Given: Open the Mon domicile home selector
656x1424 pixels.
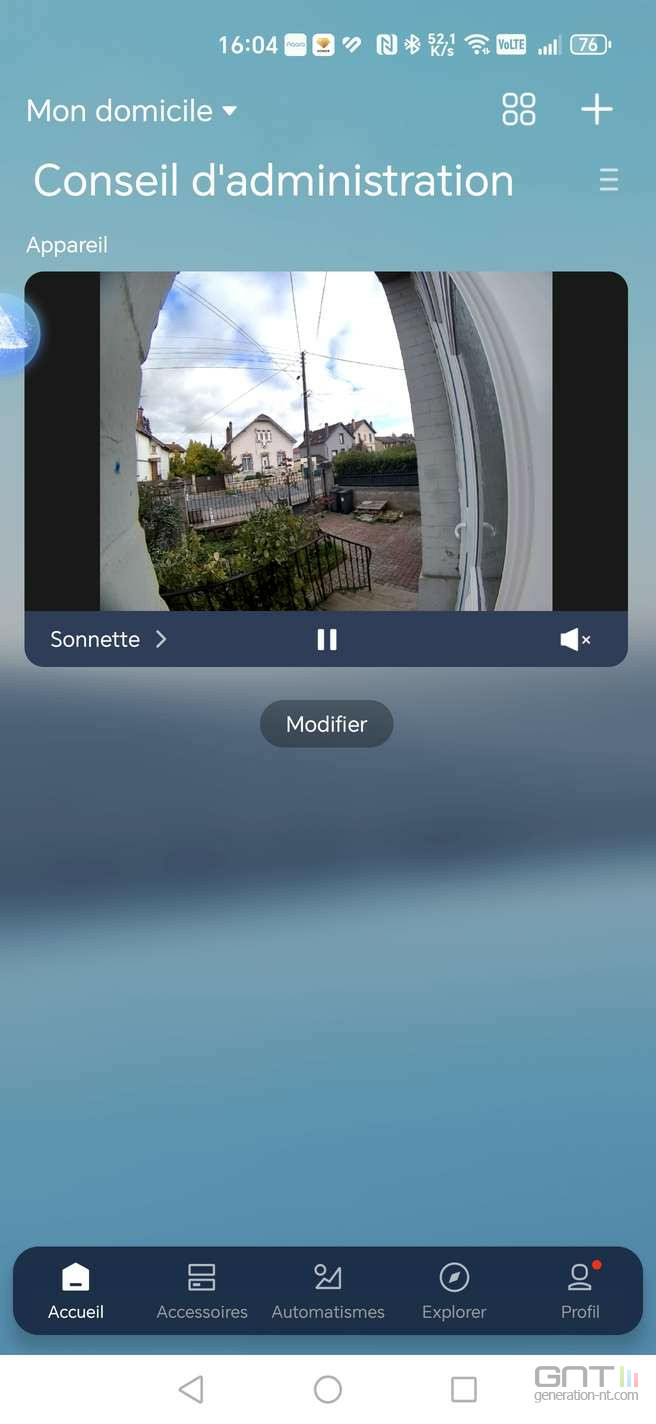Looking at the screenshot, I should (x=131, y=110).
